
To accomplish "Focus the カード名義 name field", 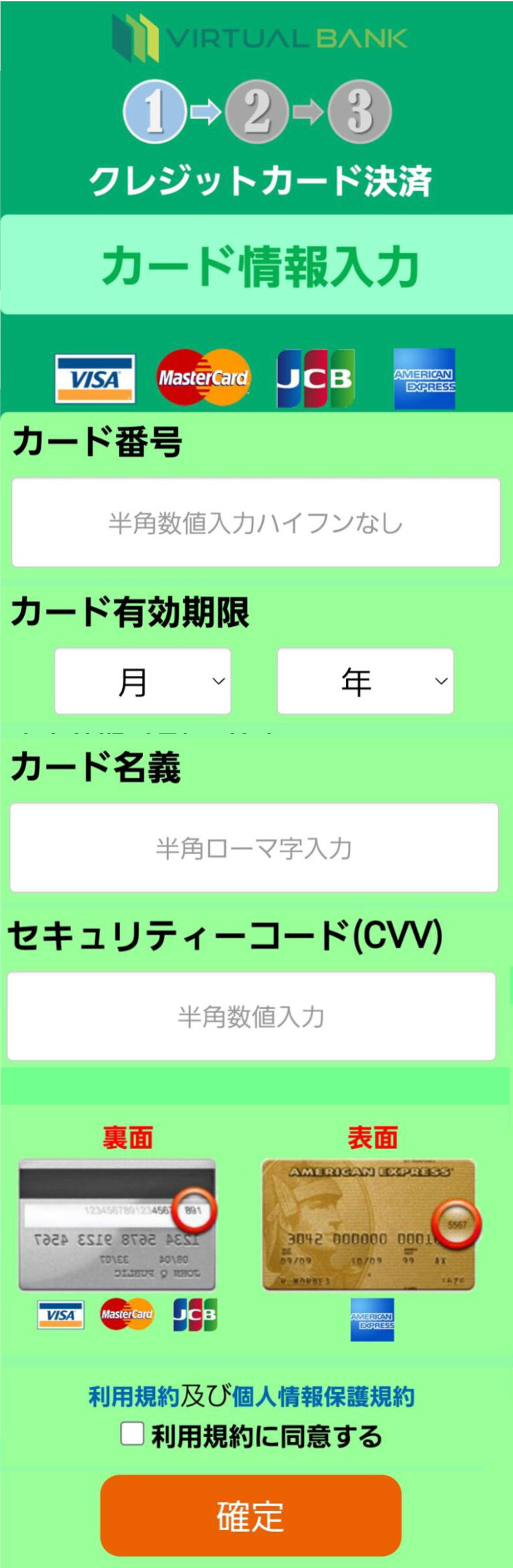I will (x=254, y=847).
